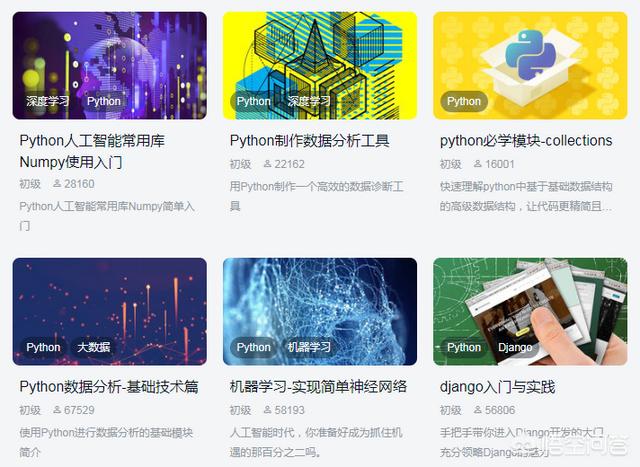Image resolution: width=640 pixels, height=467 pixels.
Task: Select the 大数据 tag on the 数据分析 course
Action: [x=94, y=347]
